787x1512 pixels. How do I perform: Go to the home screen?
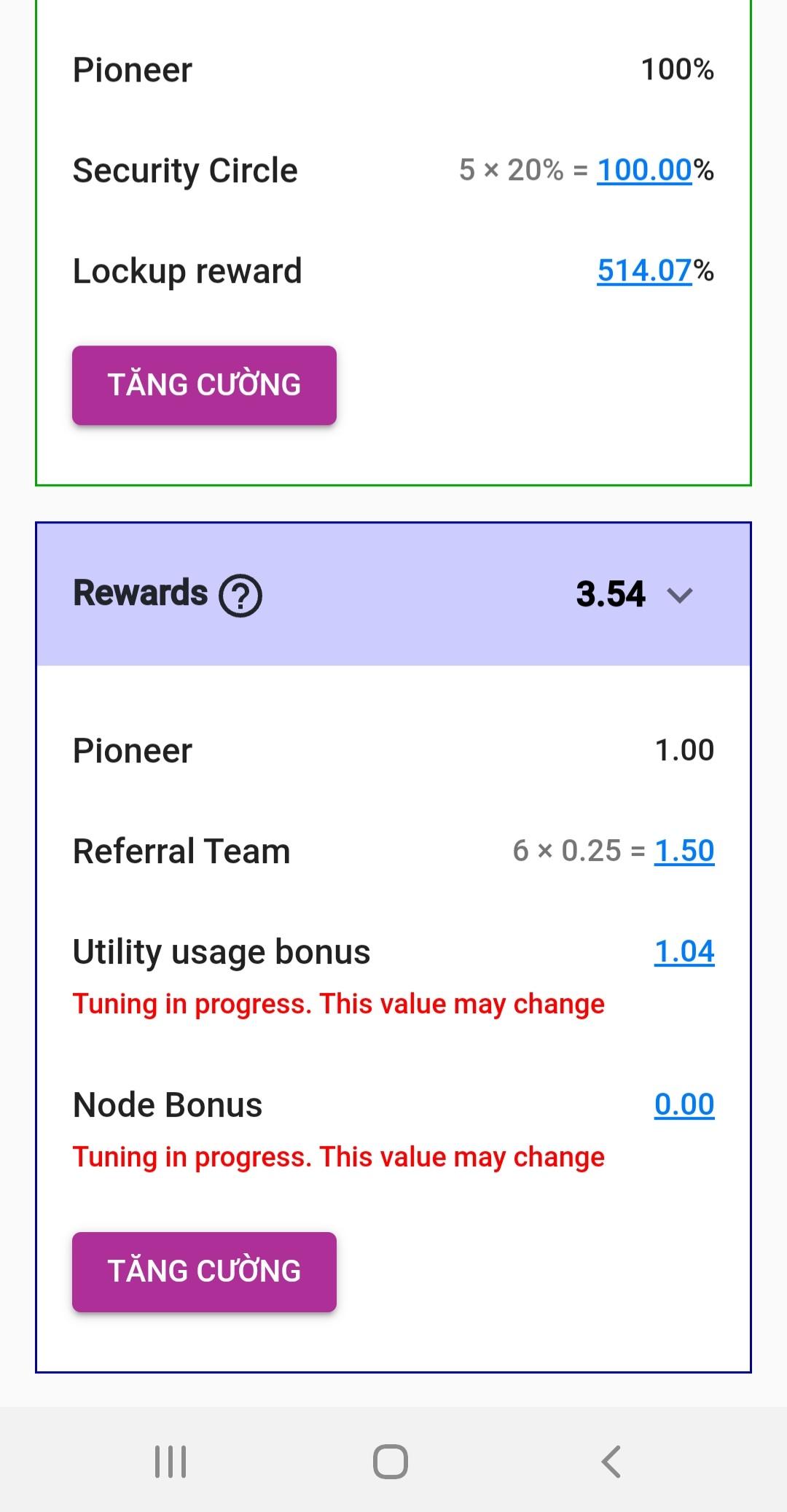pos(391,1461)
